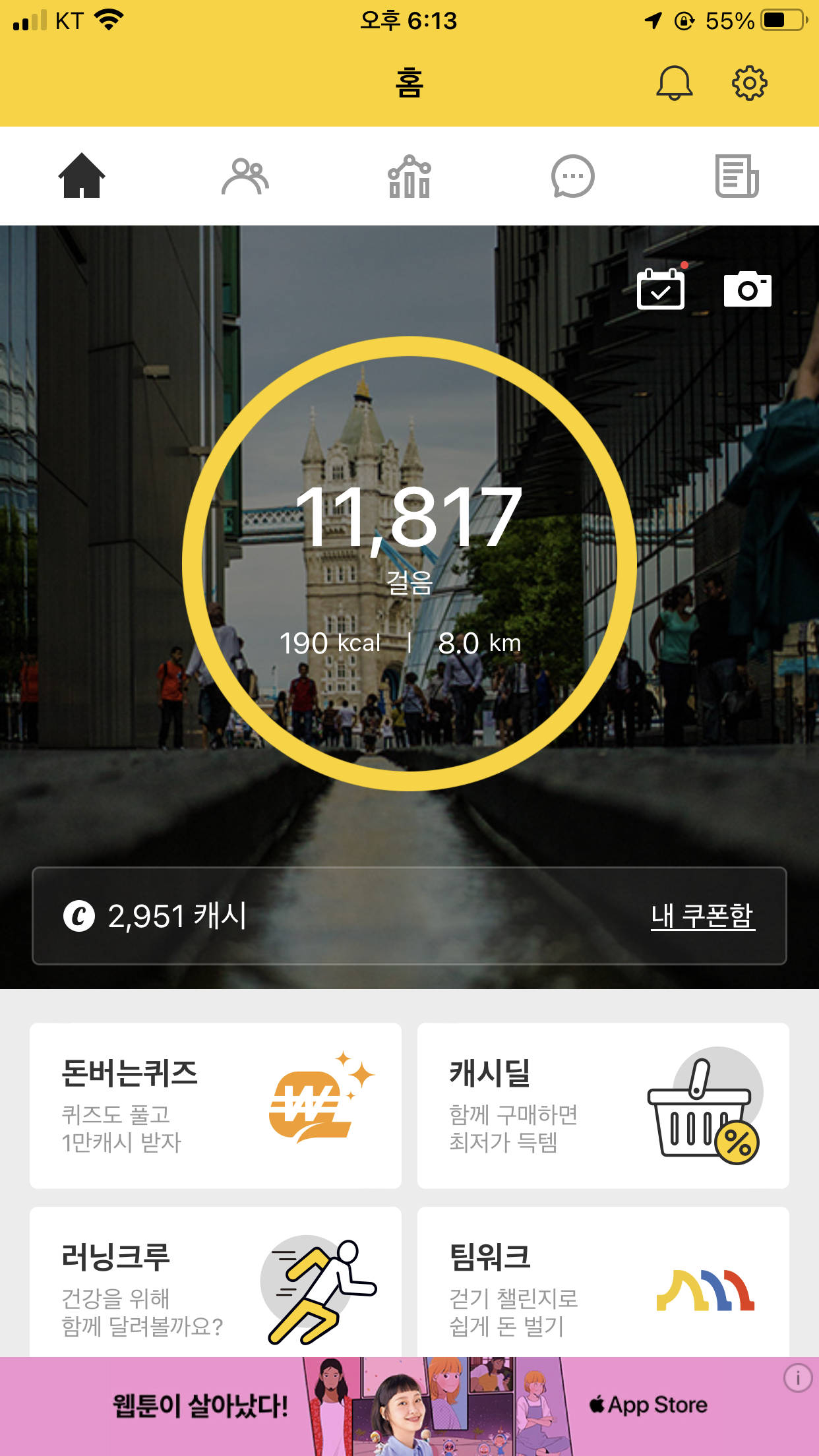Open the 웹툰이 살아났다 App Store ad banner

point(409,1406)
